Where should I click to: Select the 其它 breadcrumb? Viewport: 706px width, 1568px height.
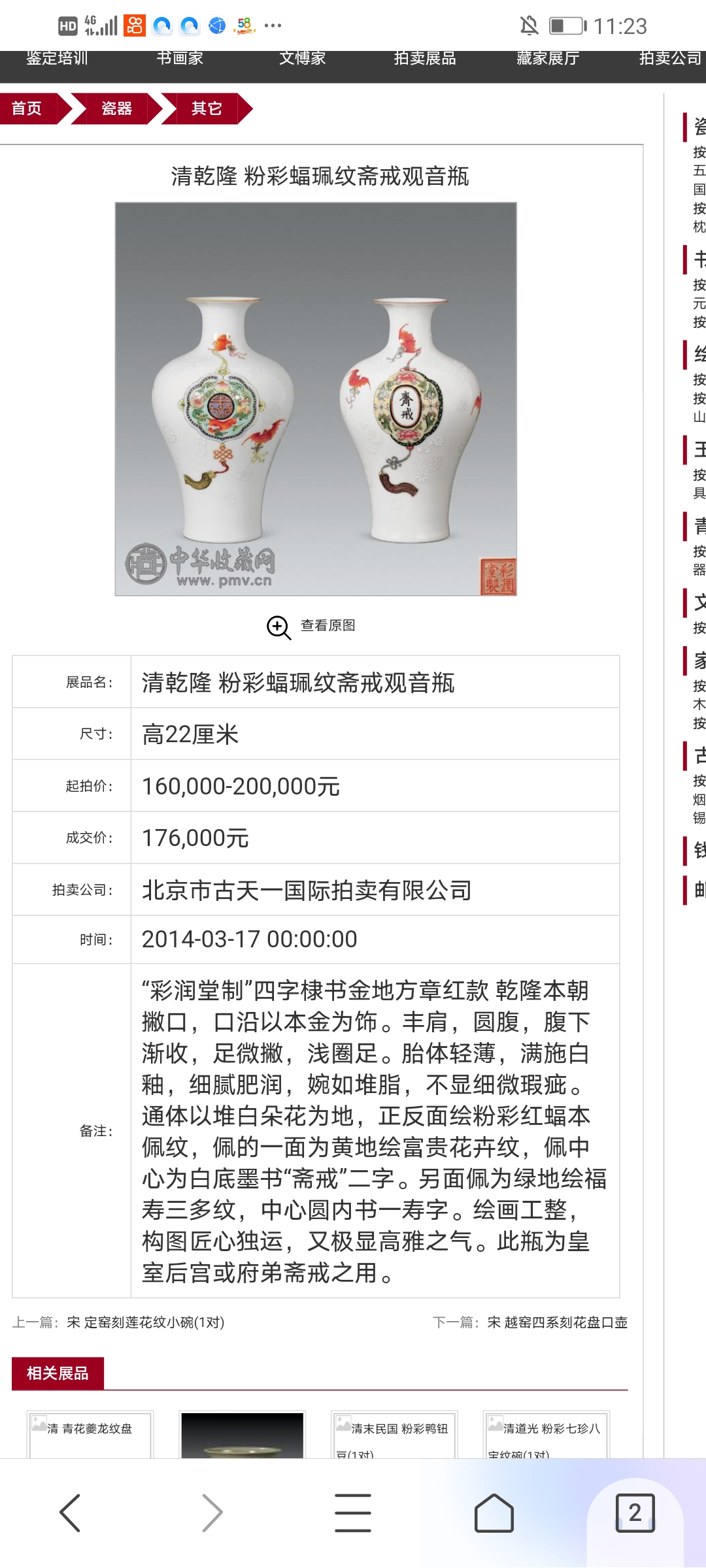click(x=207, y=108)
